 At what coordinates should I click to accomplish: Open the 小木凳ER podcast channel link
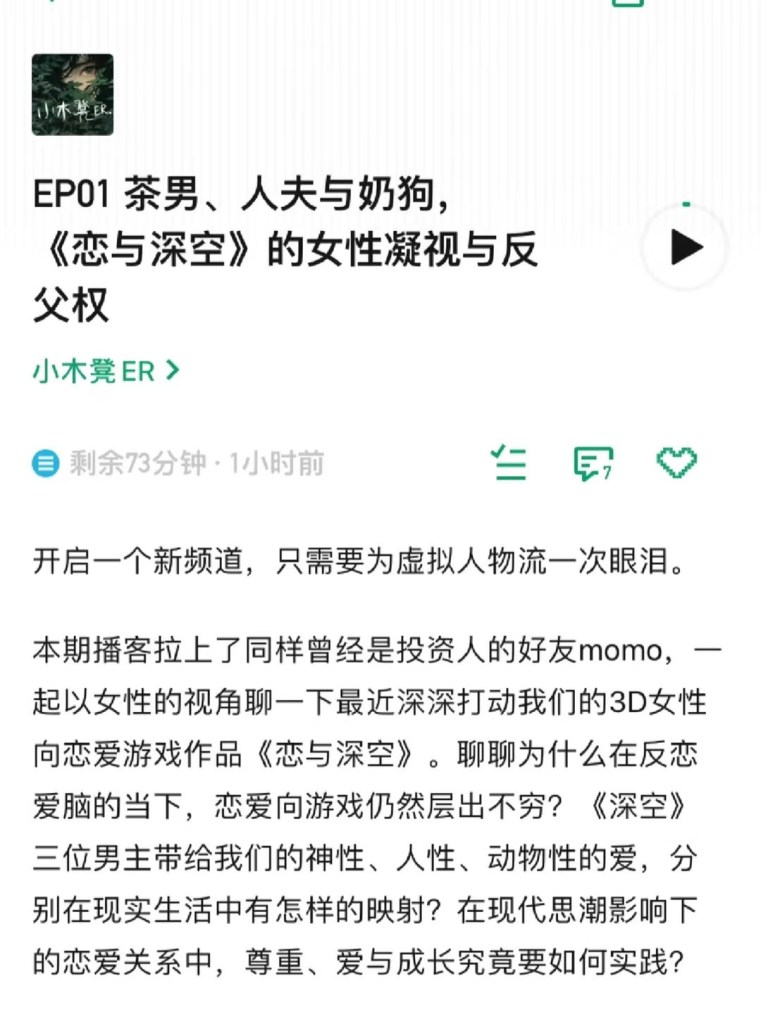105,372
